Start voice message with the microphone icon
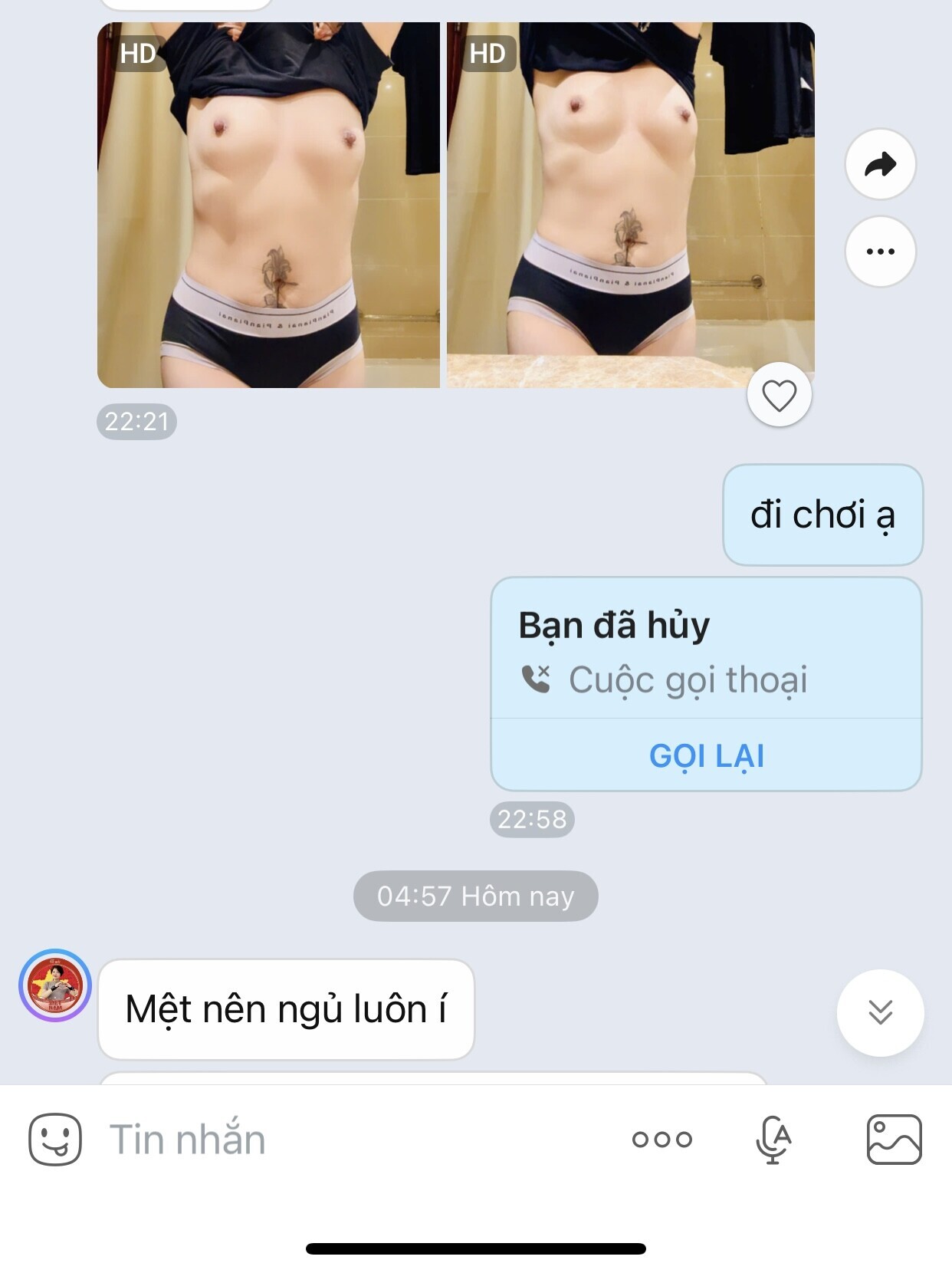The height and width of the screenshot is (1273, 952). coord(773,1139)
